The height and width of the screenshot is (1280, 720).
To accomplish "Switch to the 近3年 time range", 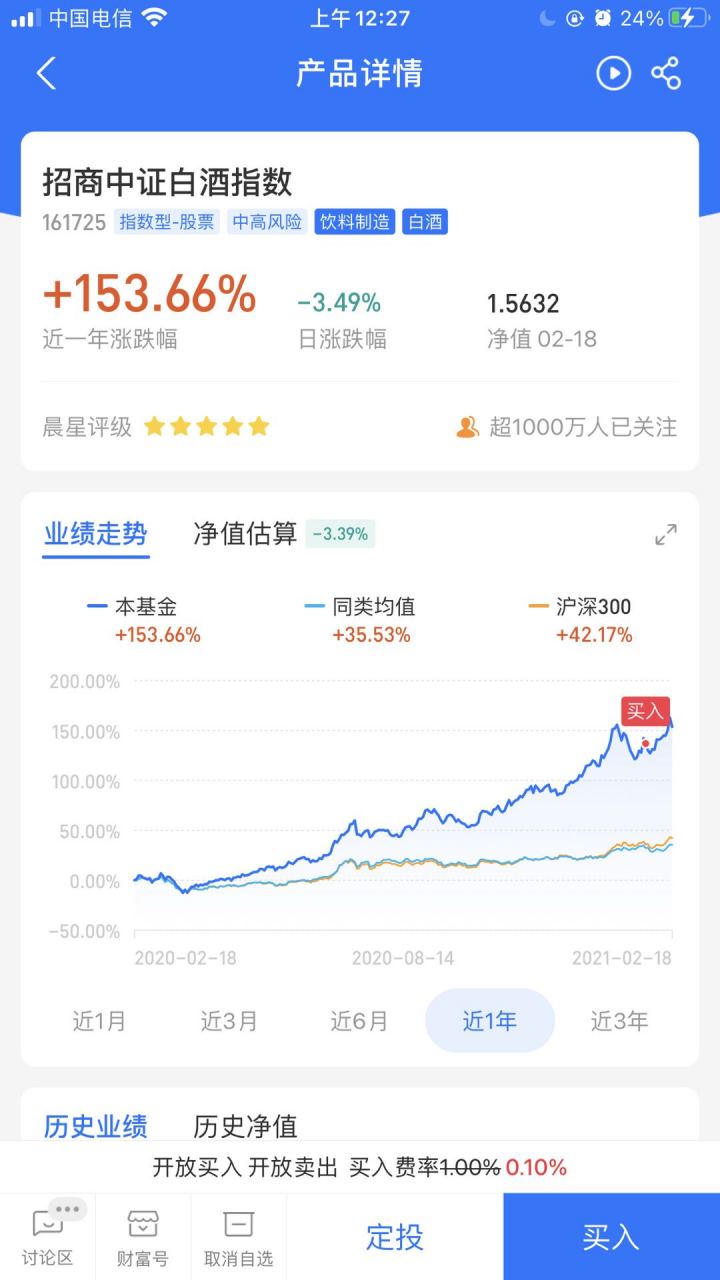I will pos(619,1021).
